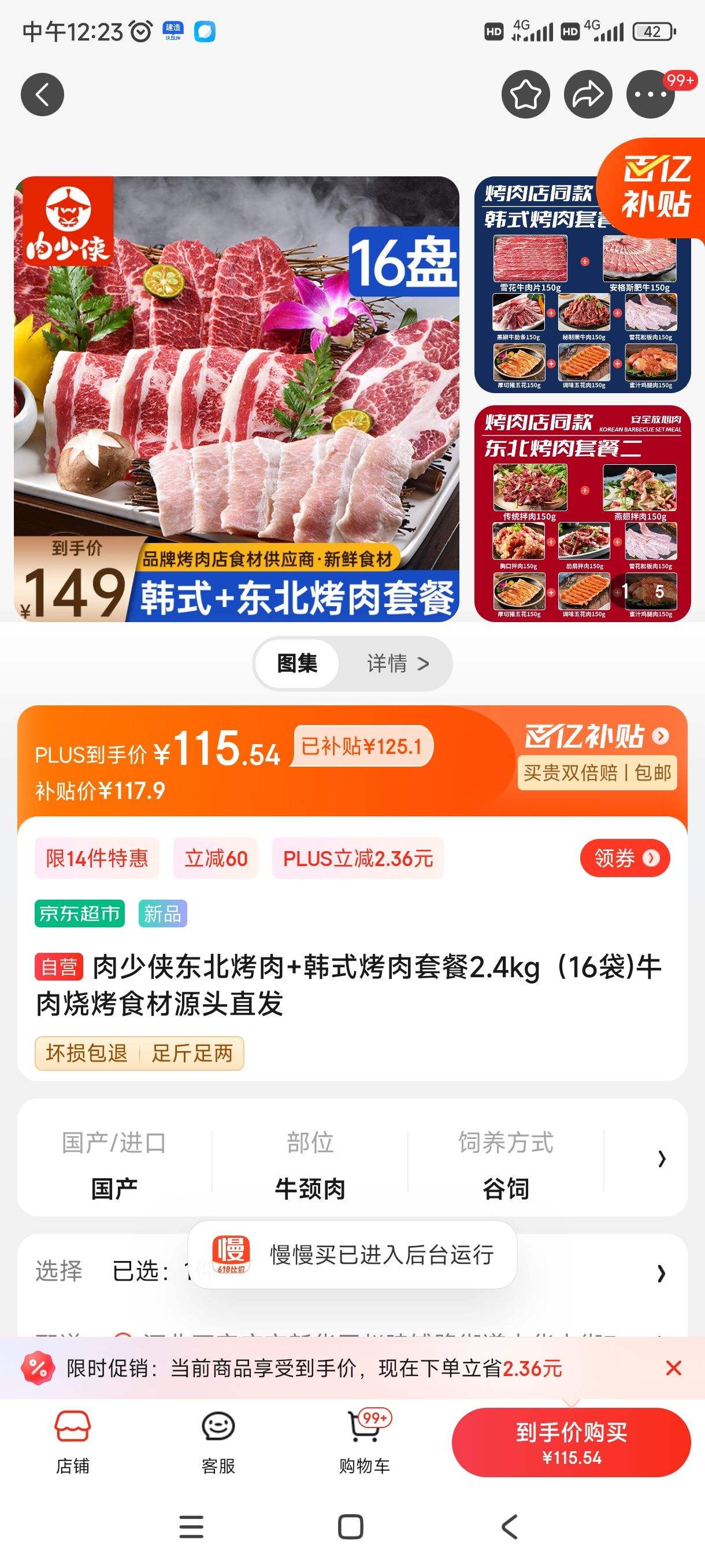View the 东北烤肉套餐二 thumbnail image

point(582,513)
